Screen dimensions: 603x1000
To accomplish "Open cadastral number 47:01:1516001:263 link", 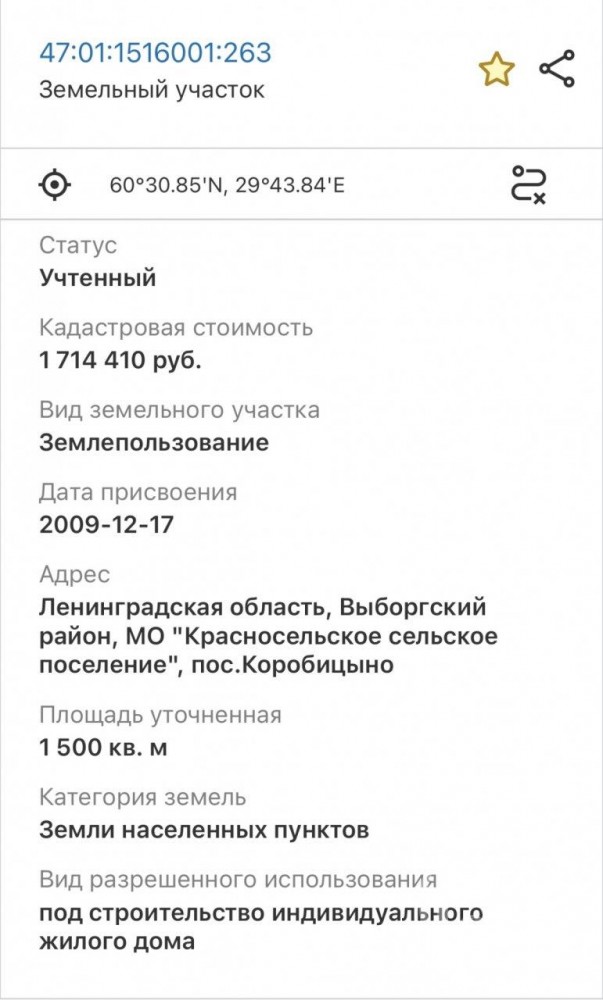I will tap(156, 52).
